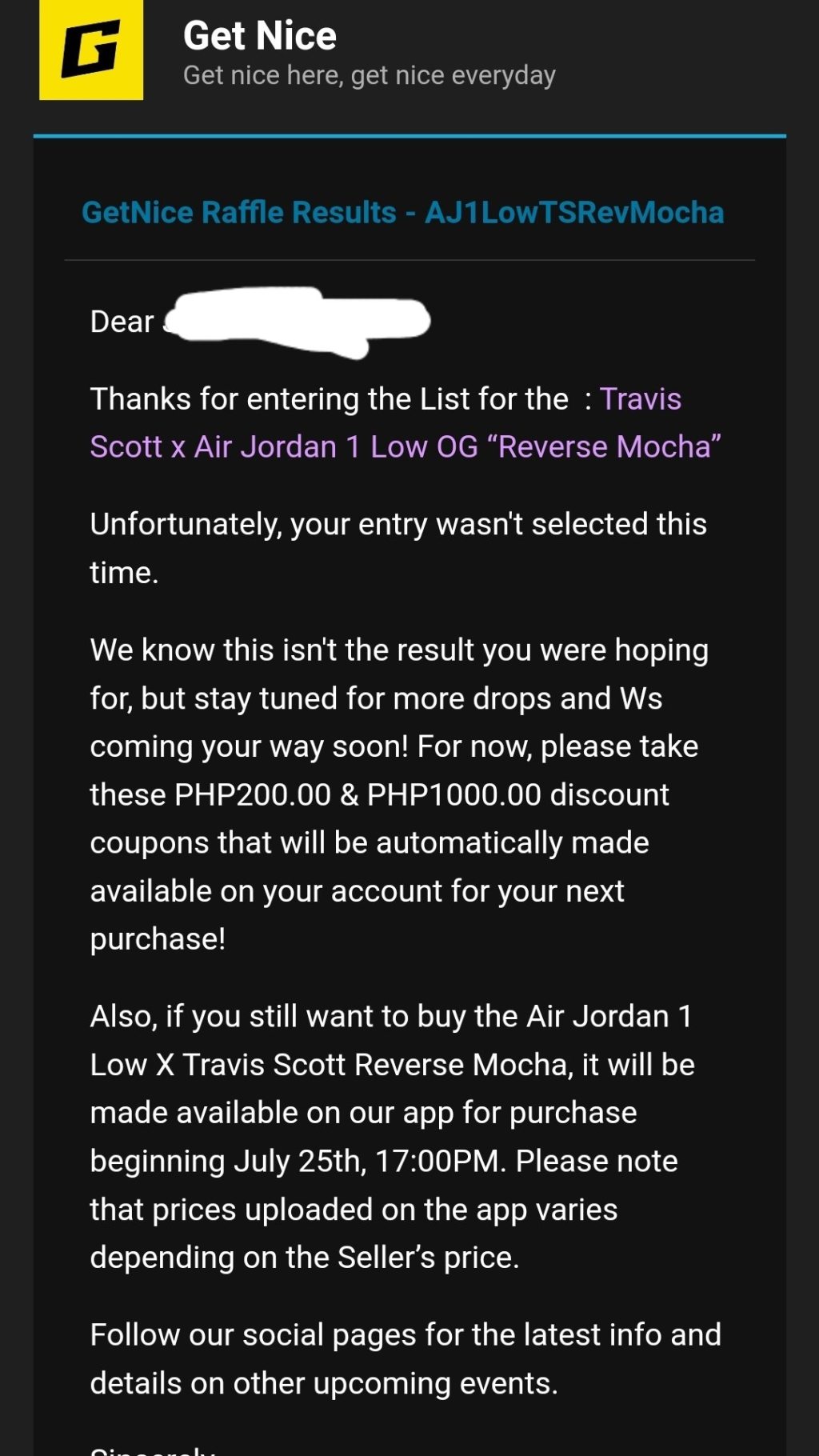Open the GetNice Raffle Results heading link

pyautogui.click(x=402, y=213)
